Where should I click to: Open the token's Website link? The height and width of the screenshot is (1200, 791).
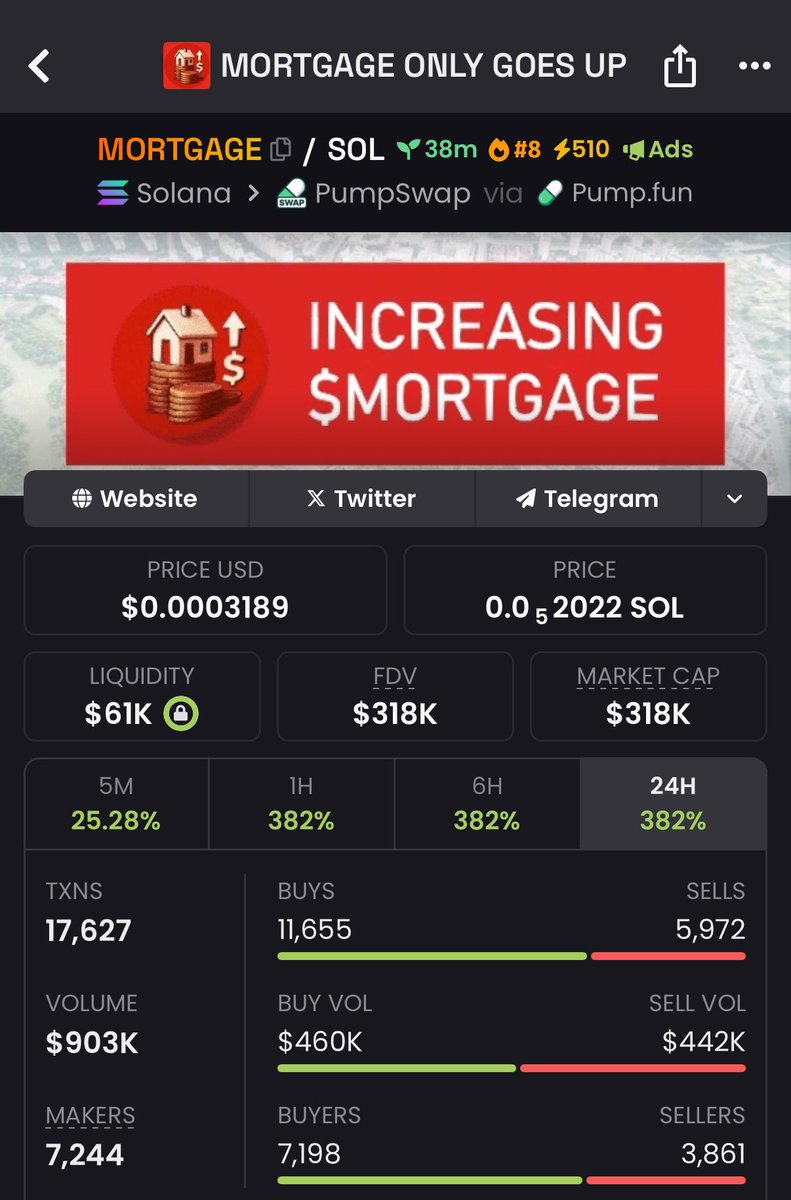point(136,499)
